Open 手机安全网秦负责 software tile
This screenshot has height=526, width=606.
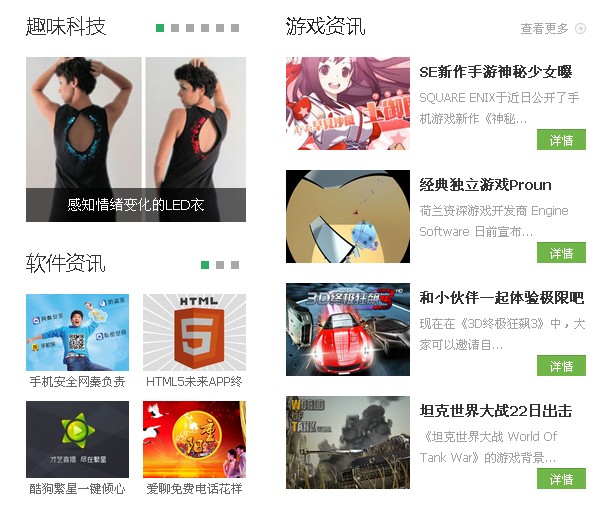(77, 333)
